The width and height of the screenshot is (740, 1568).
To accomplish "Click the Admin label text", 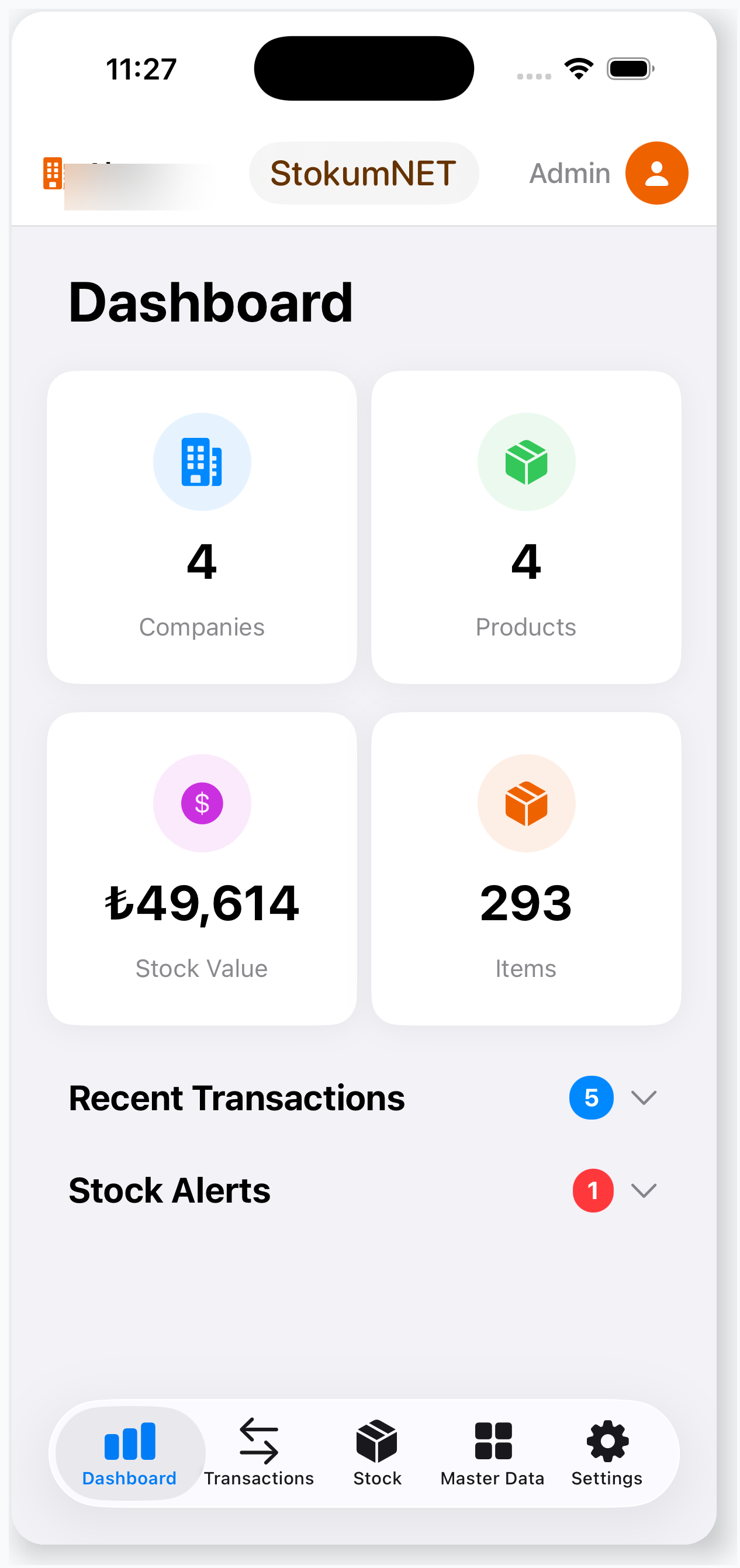I will point(569,173).
